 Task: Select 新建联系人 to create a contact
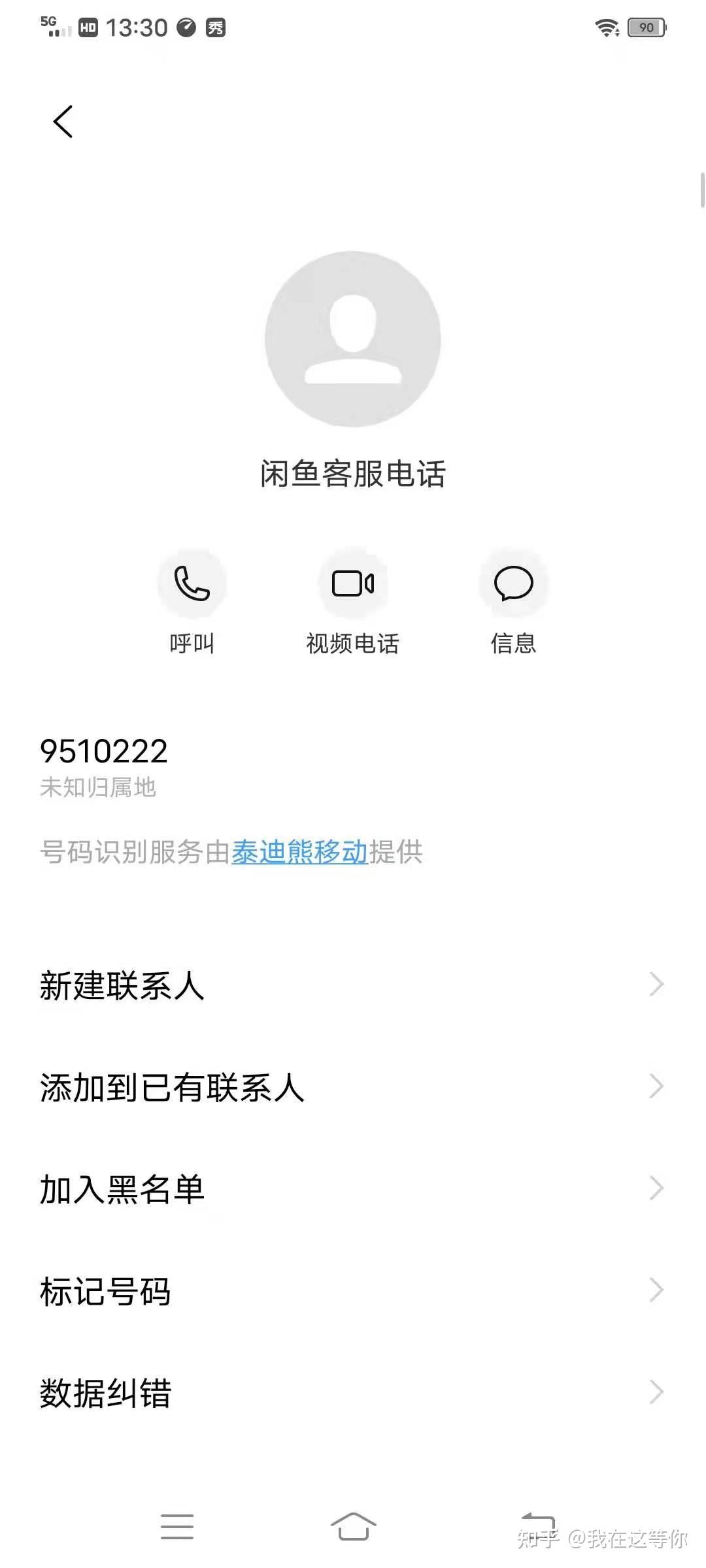tap(353, 985)
